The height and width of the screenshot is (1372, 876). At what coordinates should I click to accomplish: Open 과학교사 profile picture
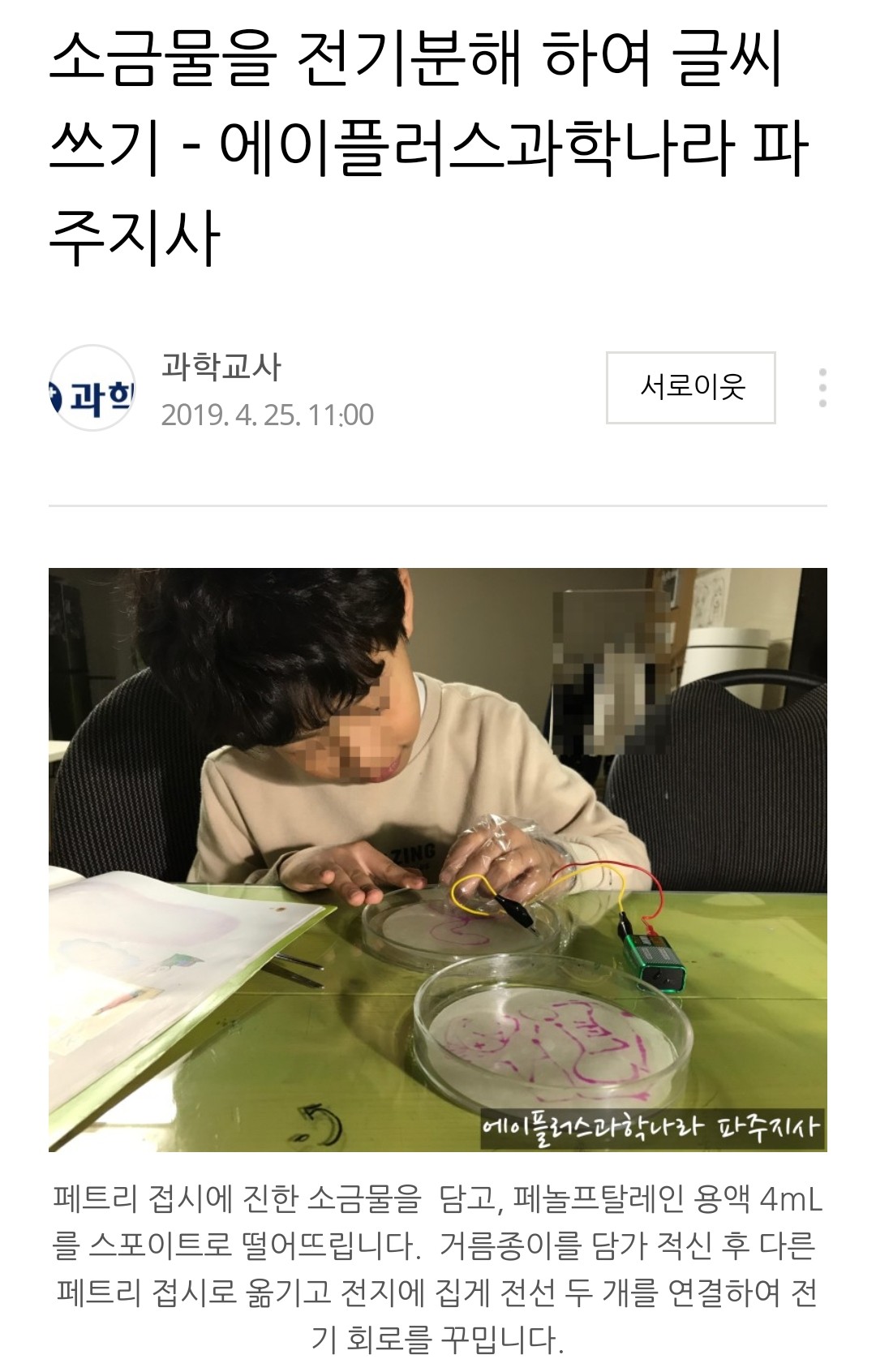[92, 389]
